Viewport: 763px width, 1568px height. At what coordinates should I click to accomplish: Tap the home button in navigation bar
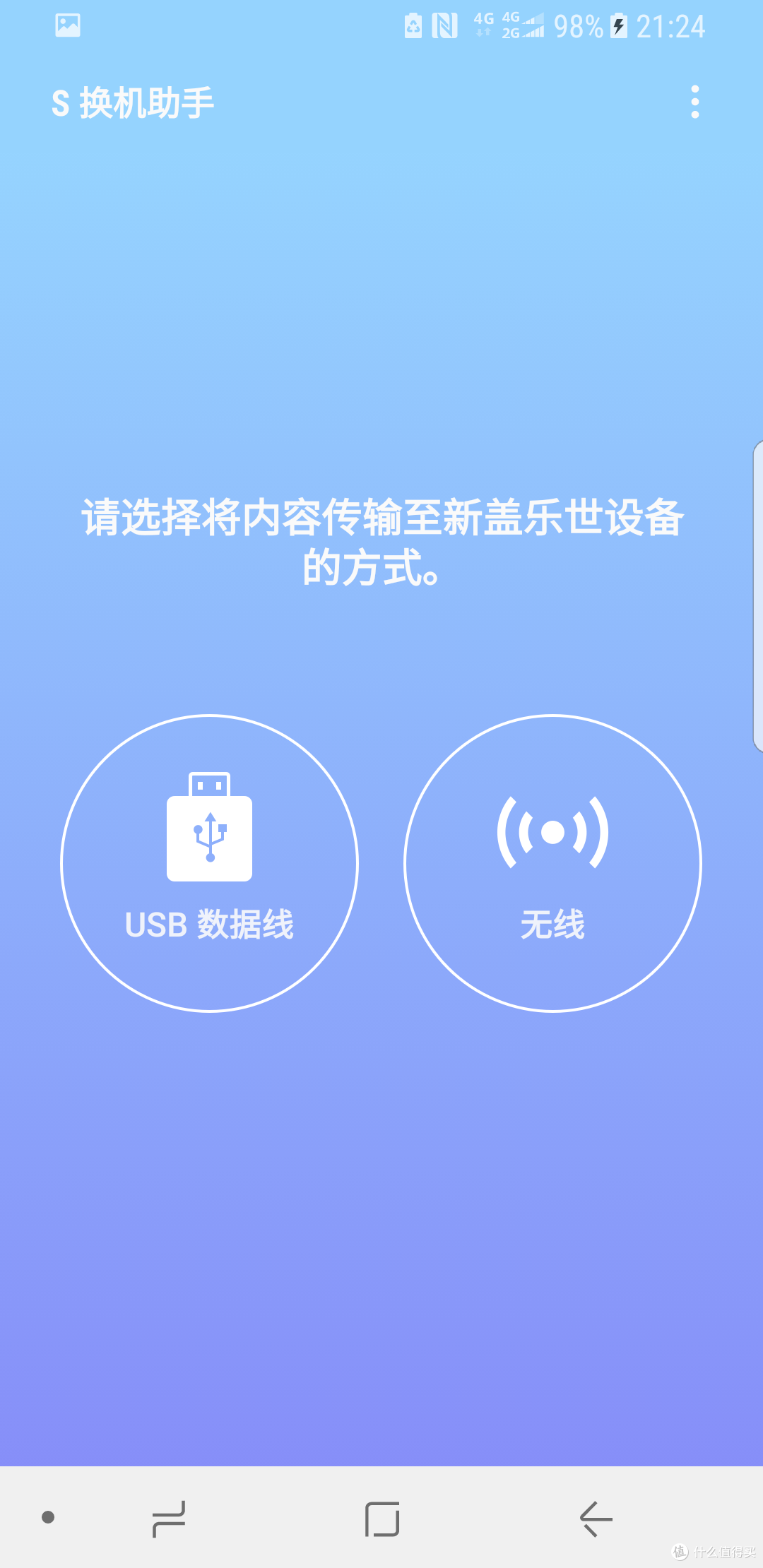pos(382,1519)
